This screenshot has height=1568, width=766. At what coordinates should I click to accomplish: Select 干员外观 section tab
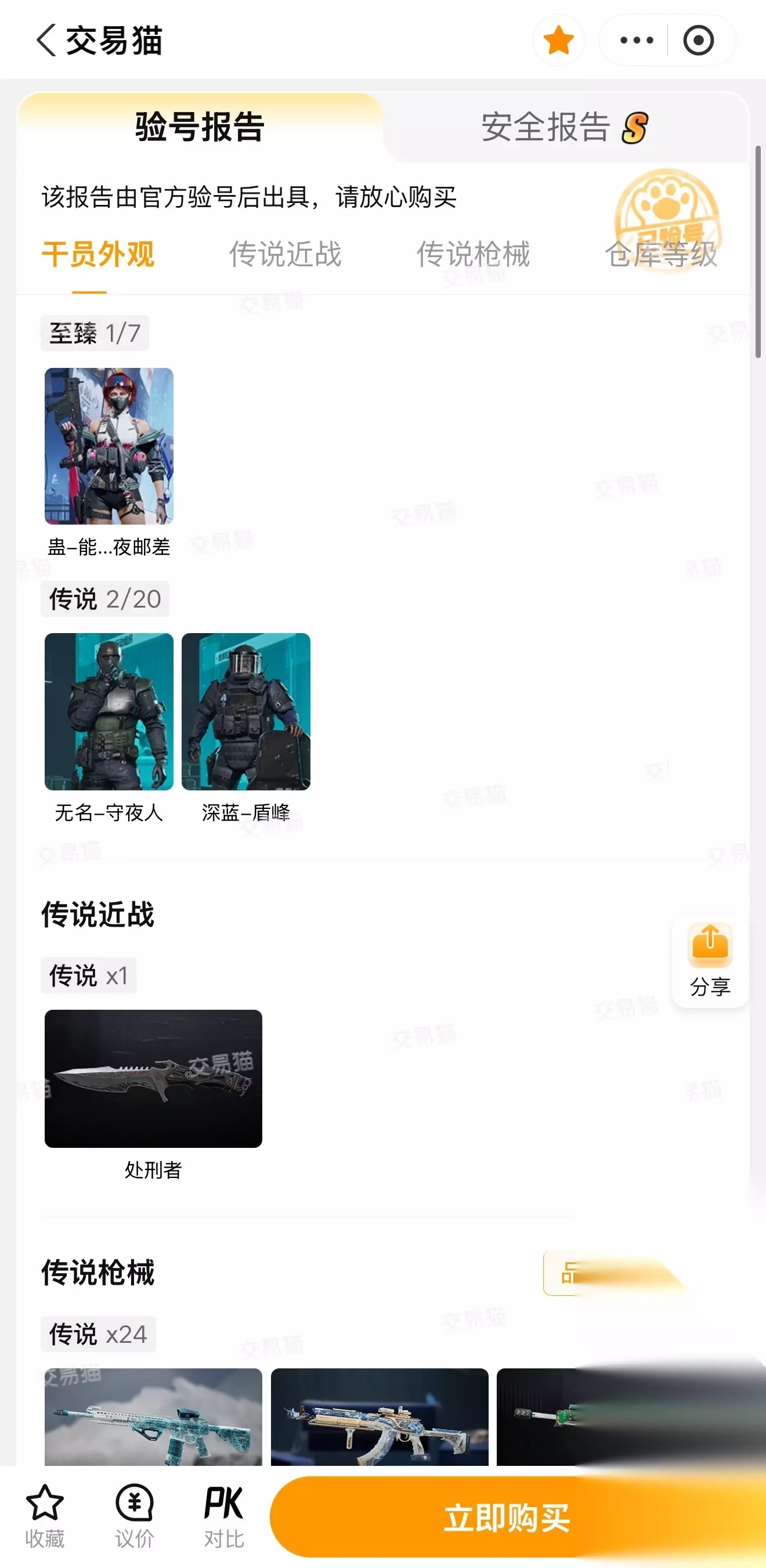point(98,254)
